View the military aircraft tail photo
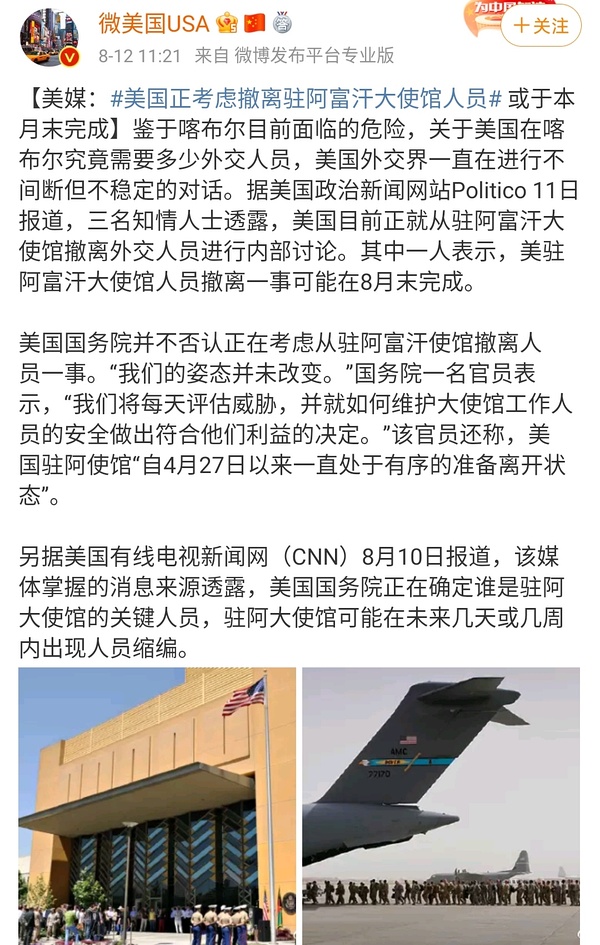 pos(441,804)
